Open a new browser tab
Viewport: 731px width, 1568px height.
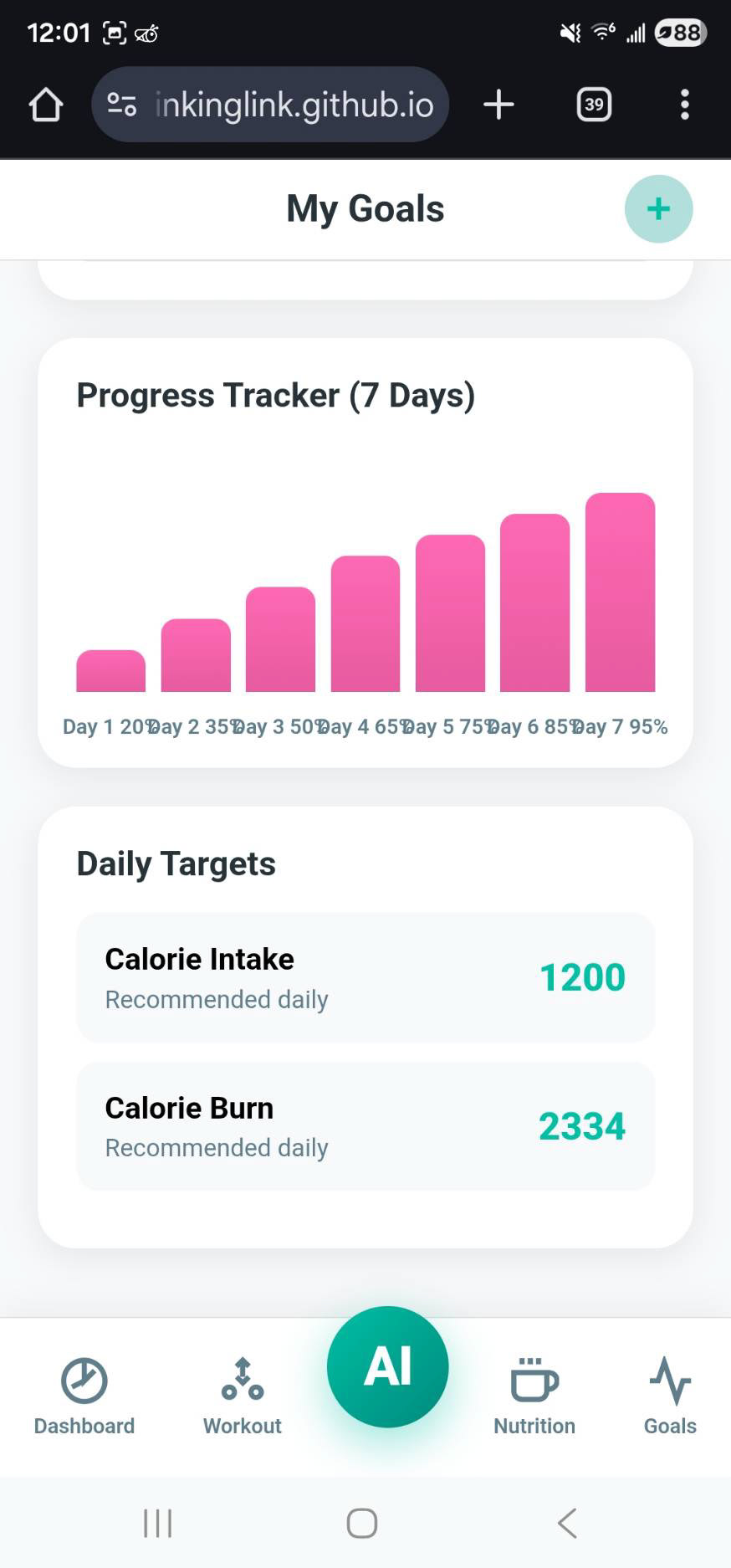coord(498,105)
